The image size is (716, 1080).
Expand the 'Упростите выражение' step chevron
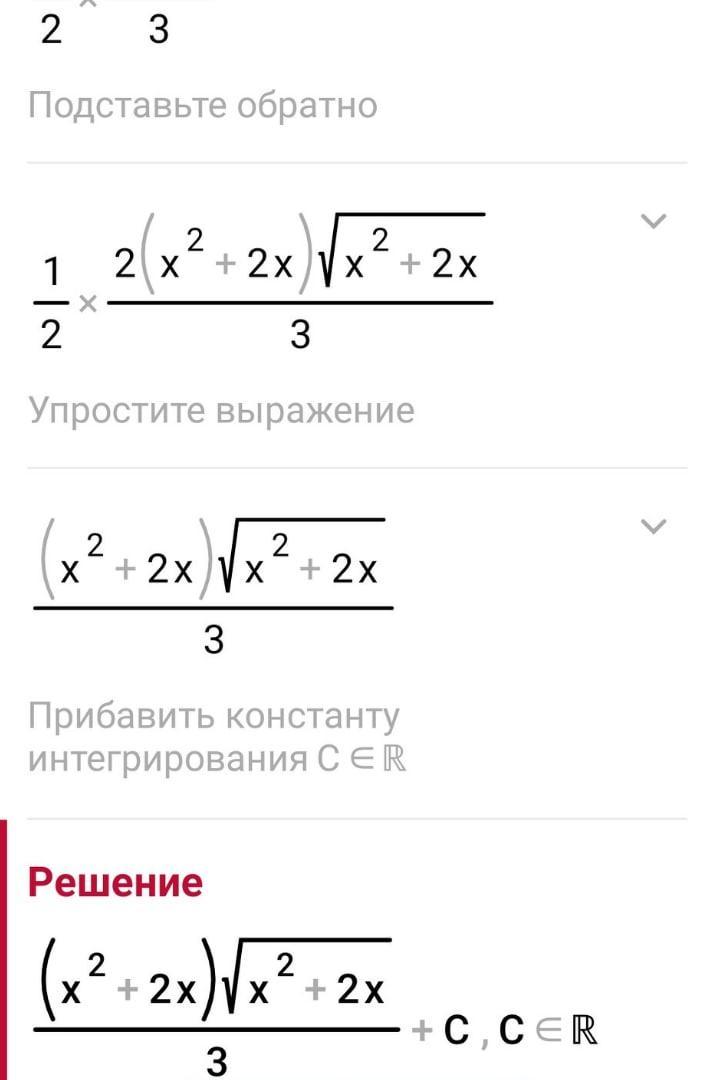click(652, 221)
